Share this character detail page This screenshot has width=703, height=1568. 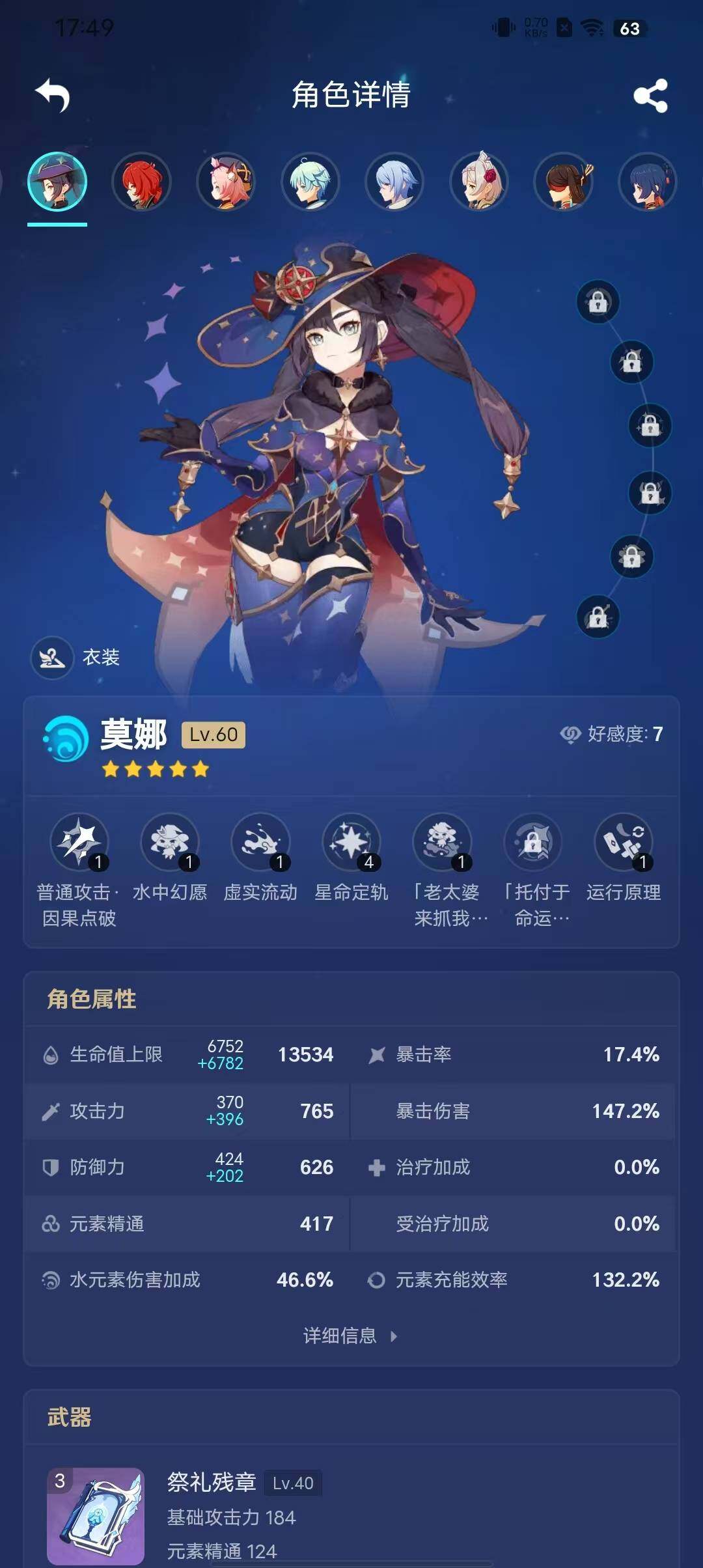pos(650,96)
